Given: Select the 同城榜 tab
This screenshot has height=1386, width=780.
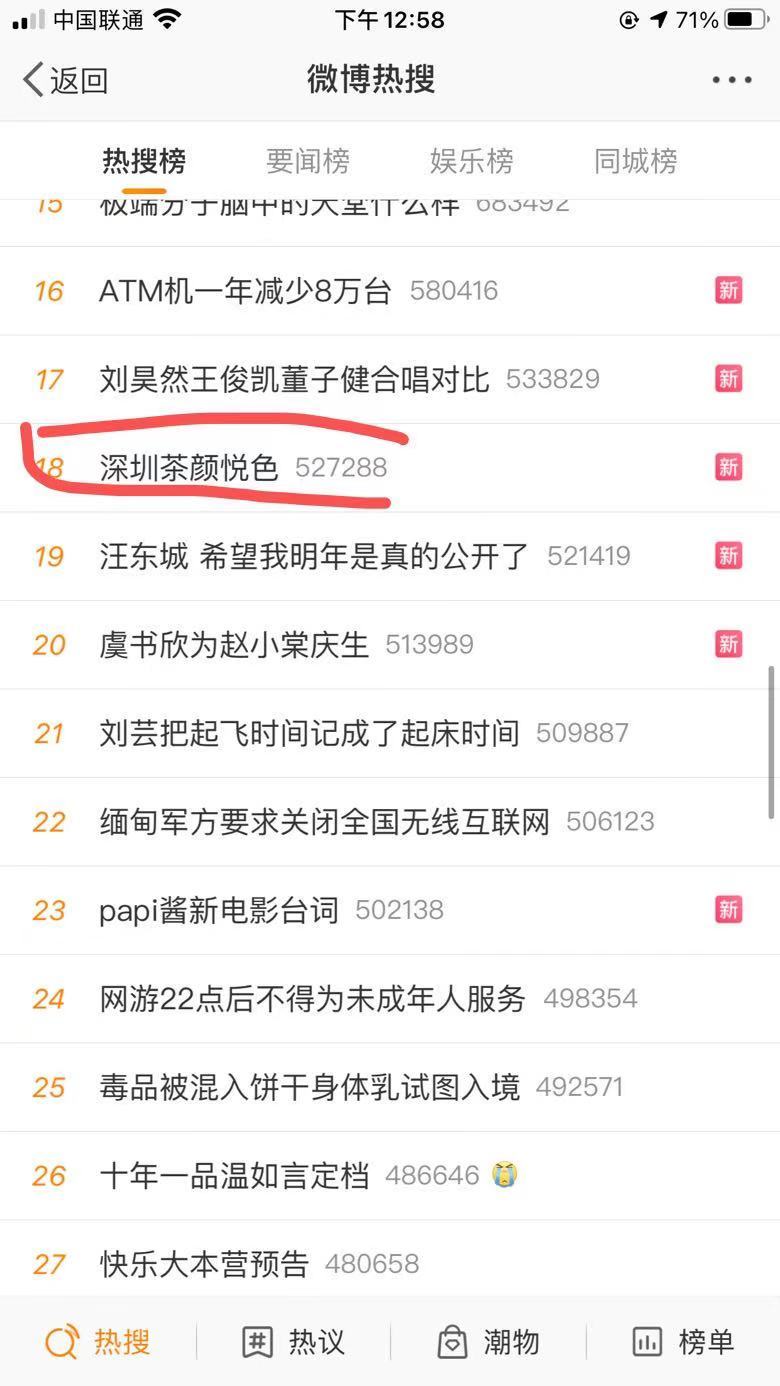Looking at the screenshot, I should 635,161.
